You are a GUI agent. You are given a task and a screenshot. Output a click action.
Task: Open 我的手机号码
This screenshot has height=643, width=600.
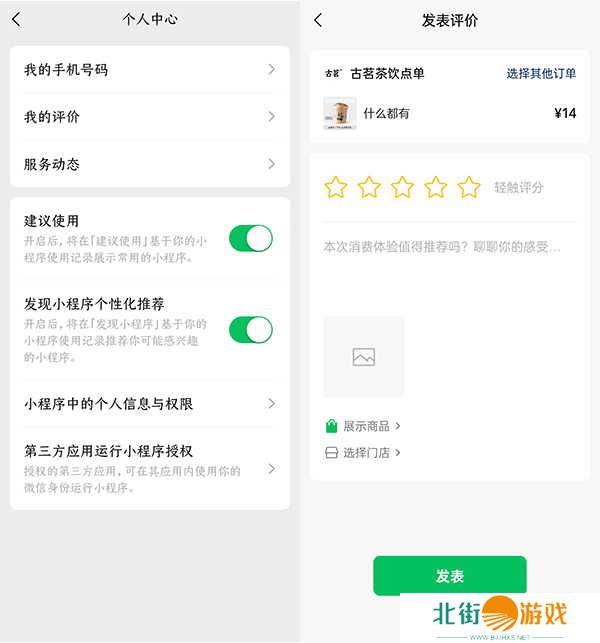coord(150,70)
